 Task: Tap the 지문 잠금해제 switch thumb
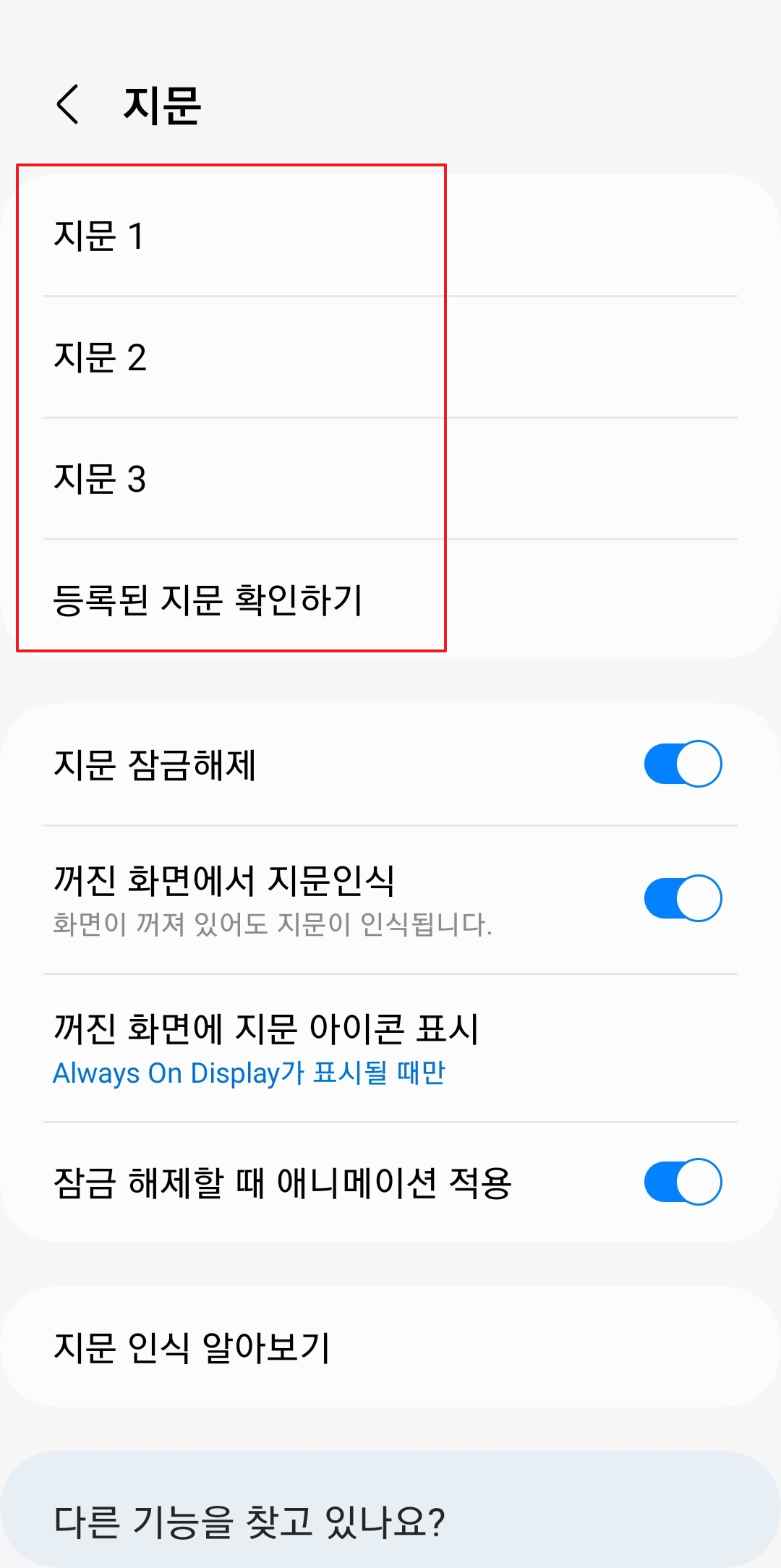(x=700, y=763)
